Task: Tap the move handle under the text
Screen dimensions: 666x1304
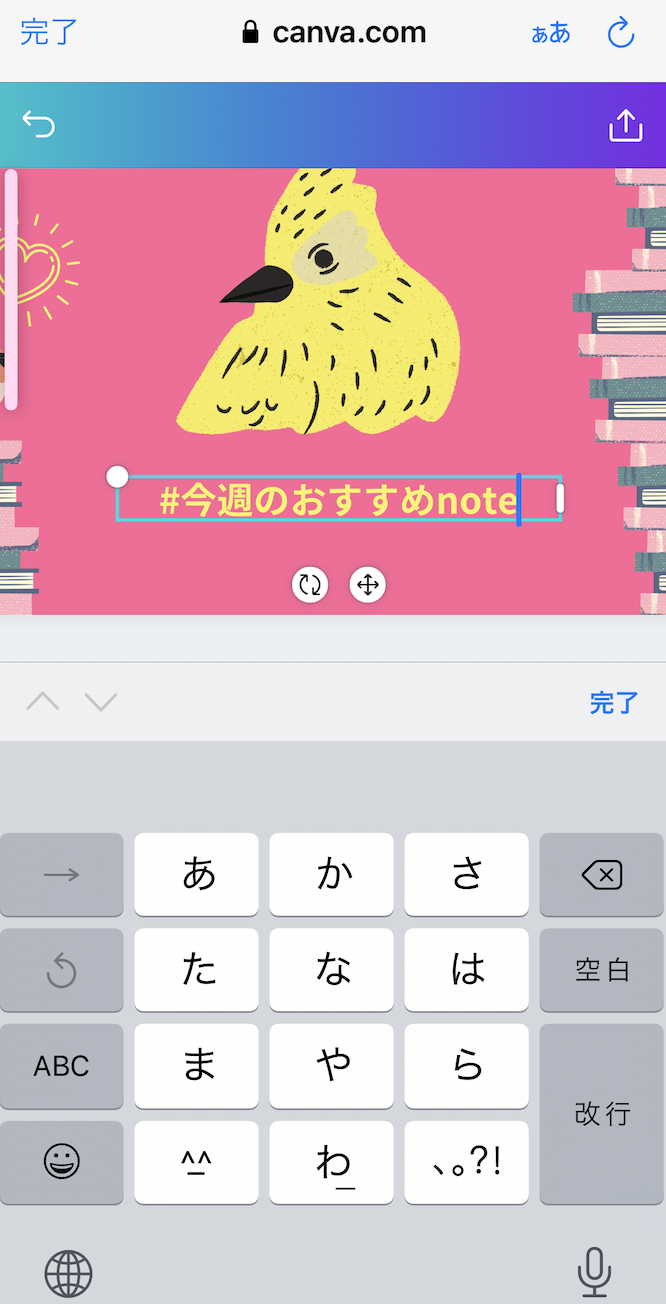Action: 367,584
